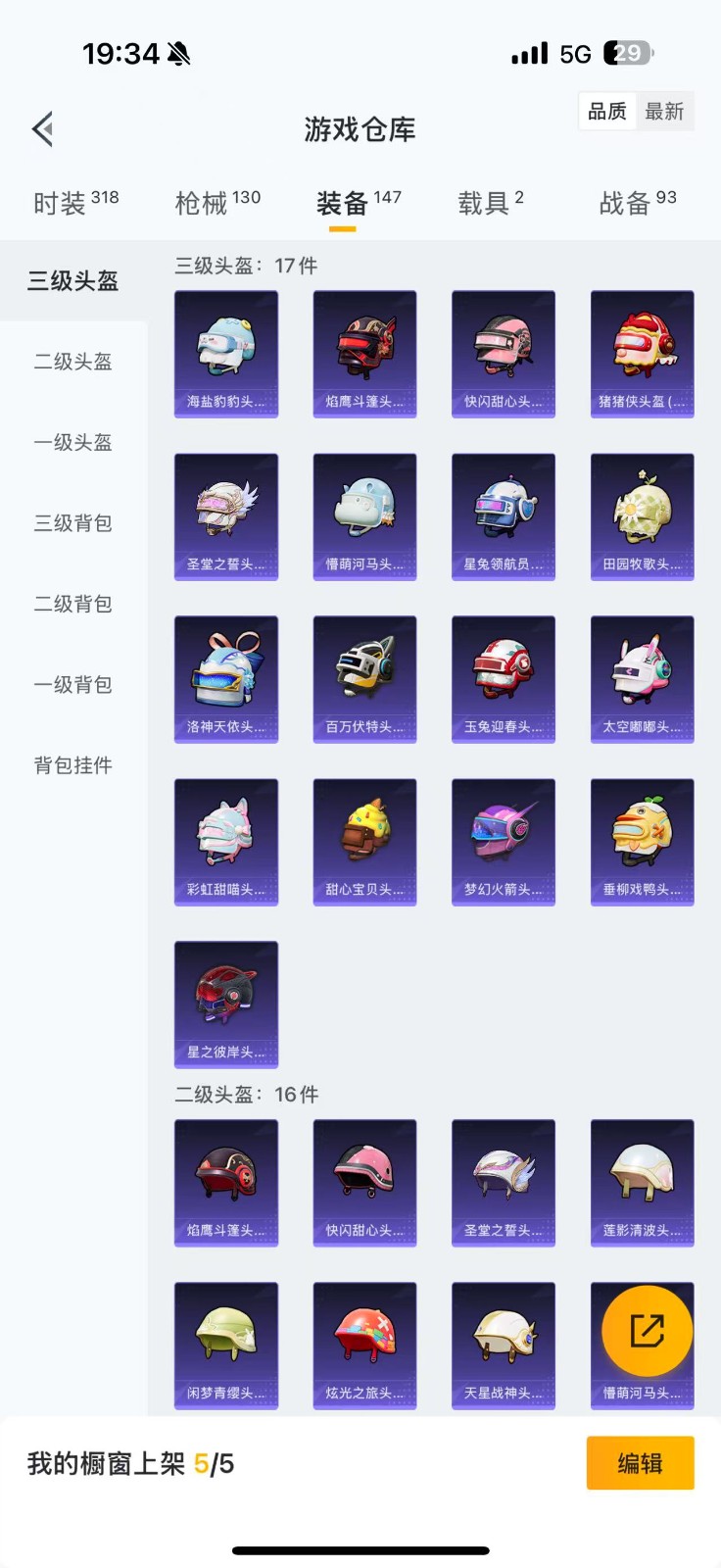View the 洛神天依 helmet
This screenshot has width=721, height=1568.
[x=226, y=679]
